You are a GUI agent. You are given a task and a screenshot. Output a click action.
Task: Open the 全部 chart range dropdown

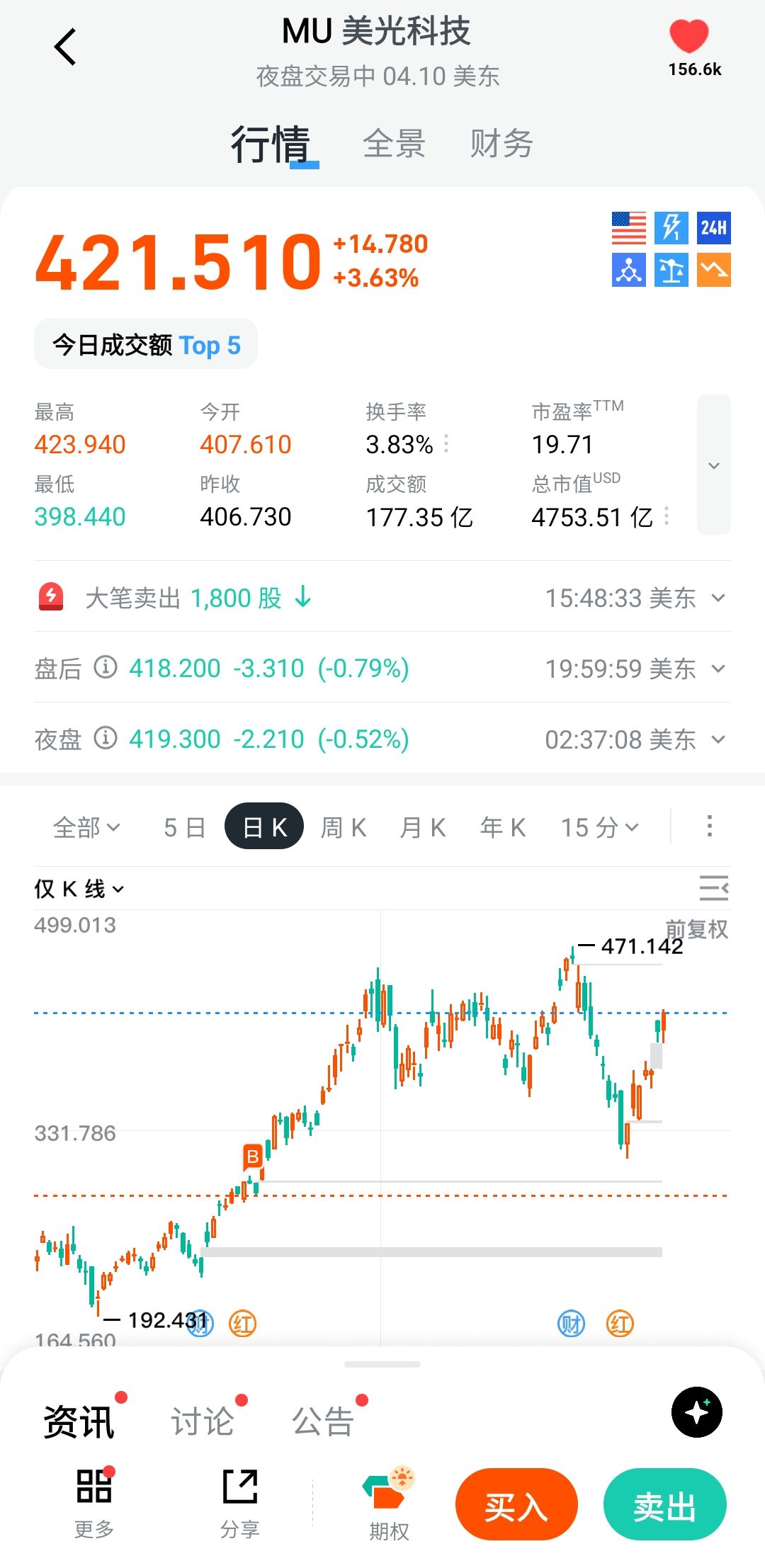[x=86, y=827]
